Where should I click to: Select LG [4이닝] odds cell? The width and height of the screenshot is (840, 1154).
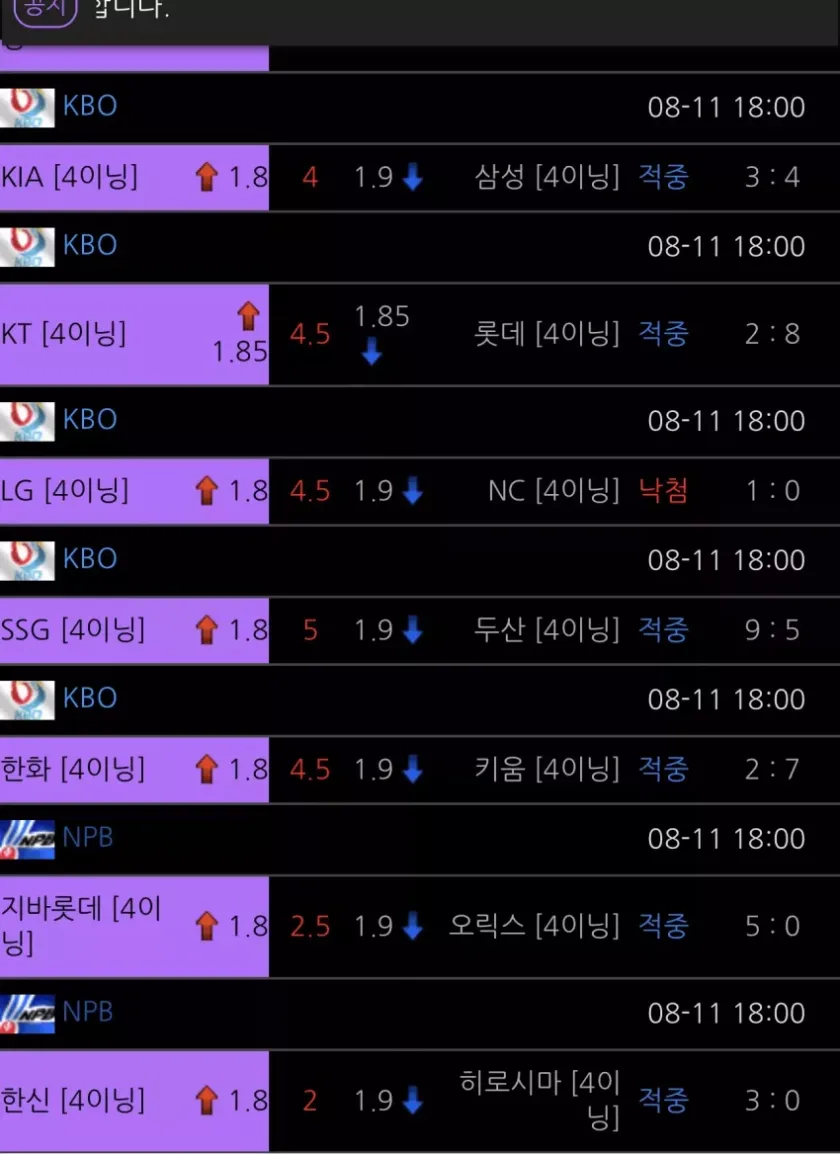pyautogui.click(x=134, y=491)
